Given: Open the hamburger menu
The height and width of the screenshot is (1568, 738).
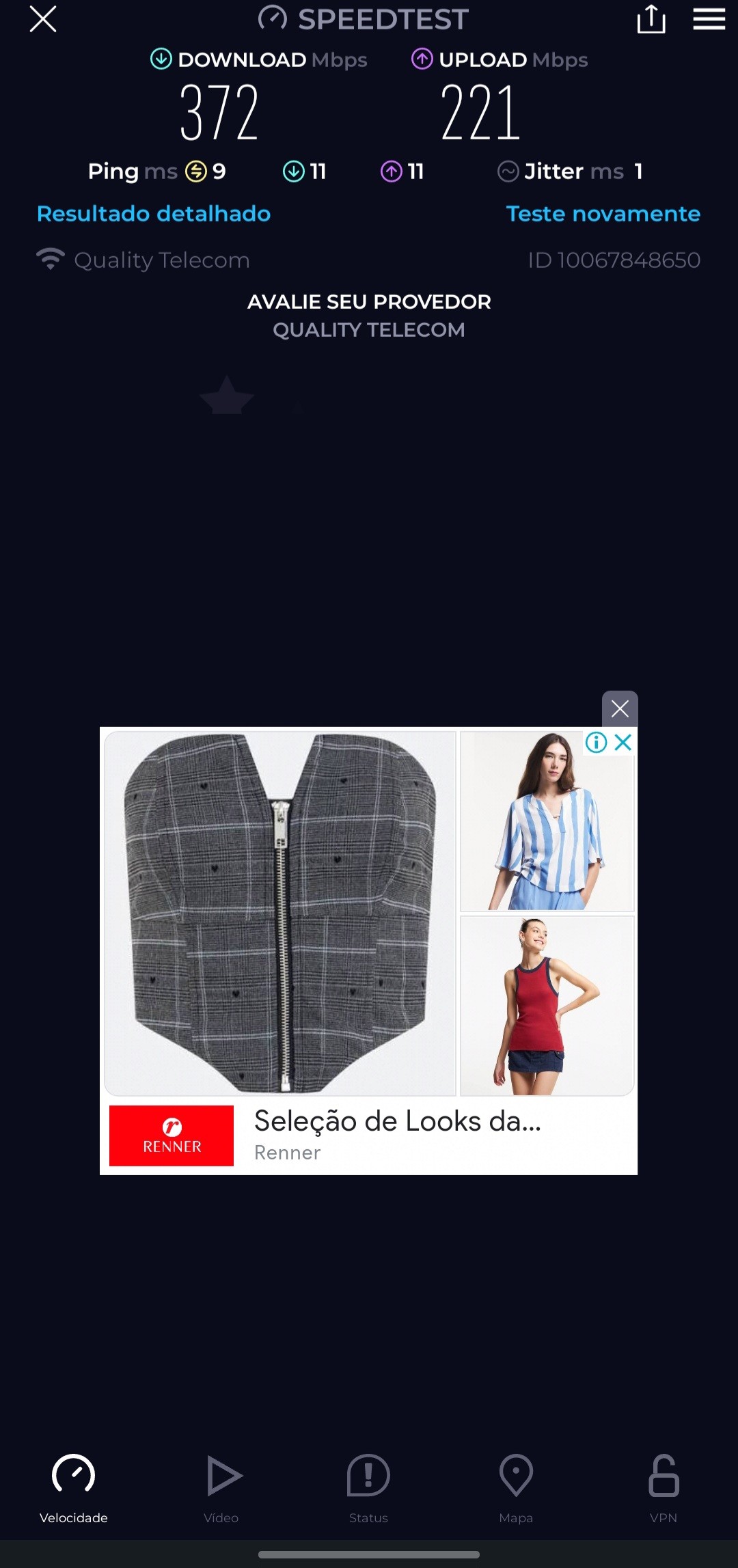Looking at the screenshot, I should point(709,19).
